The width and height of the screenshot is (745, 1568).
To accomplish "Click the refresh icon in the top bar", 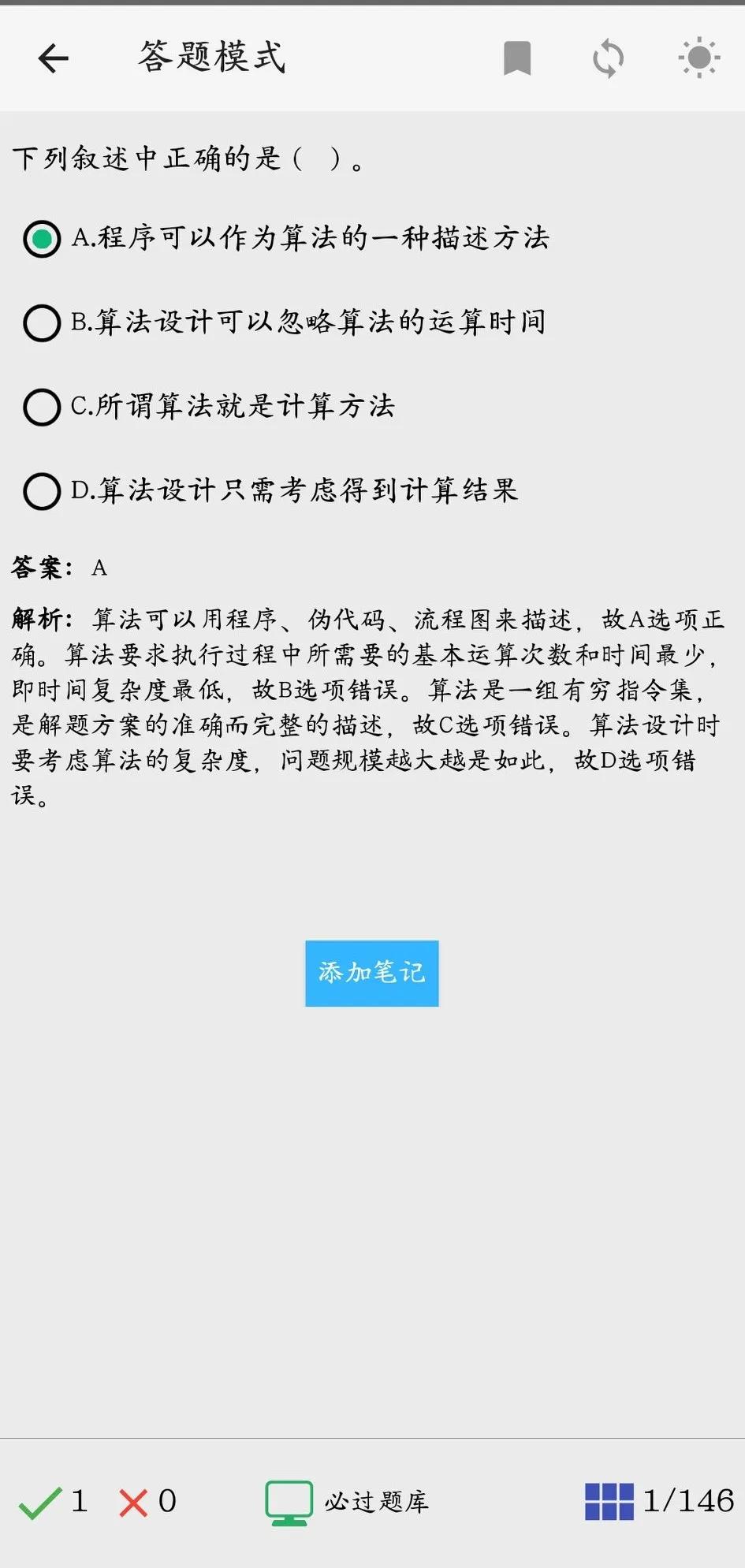I will [607, 58].
